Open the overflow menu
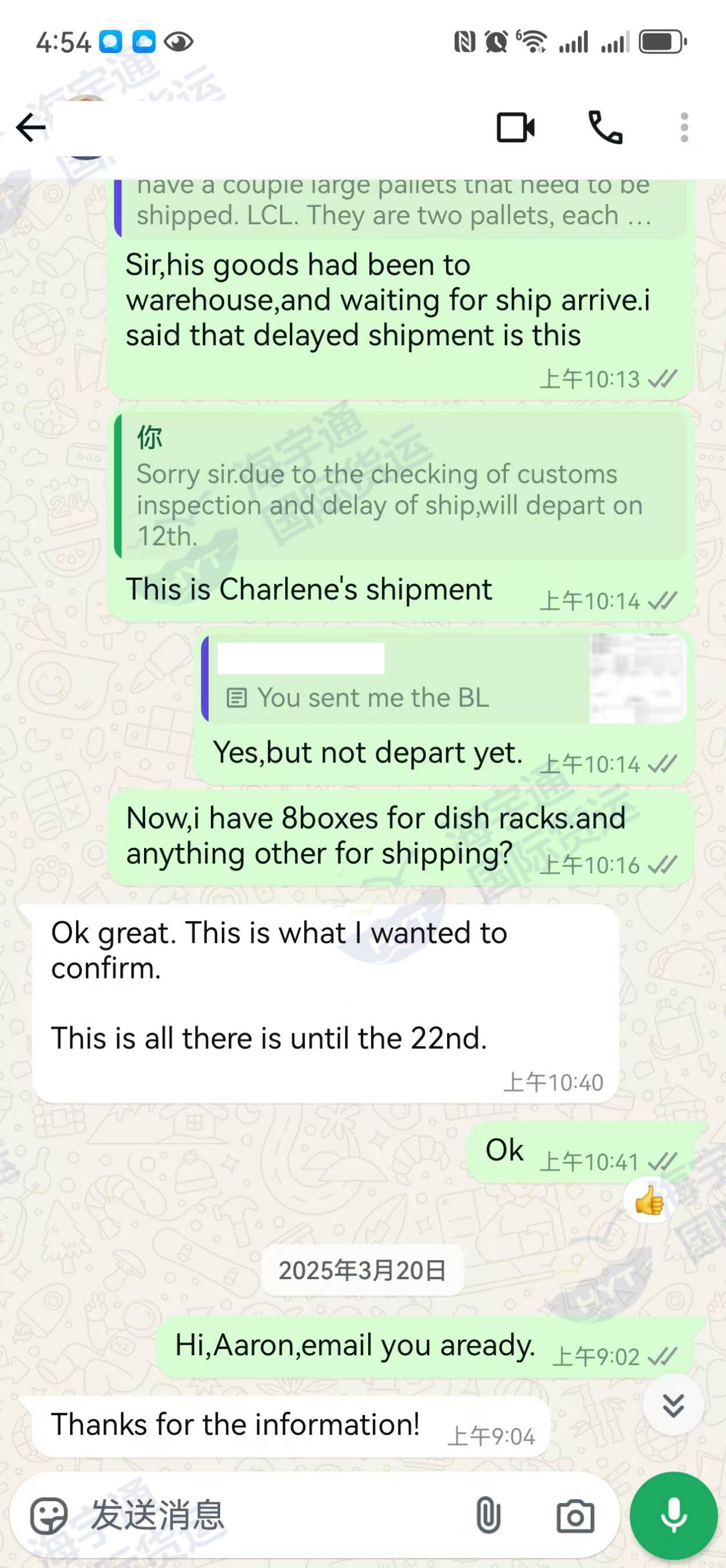726x1568 pixels. 684,128
